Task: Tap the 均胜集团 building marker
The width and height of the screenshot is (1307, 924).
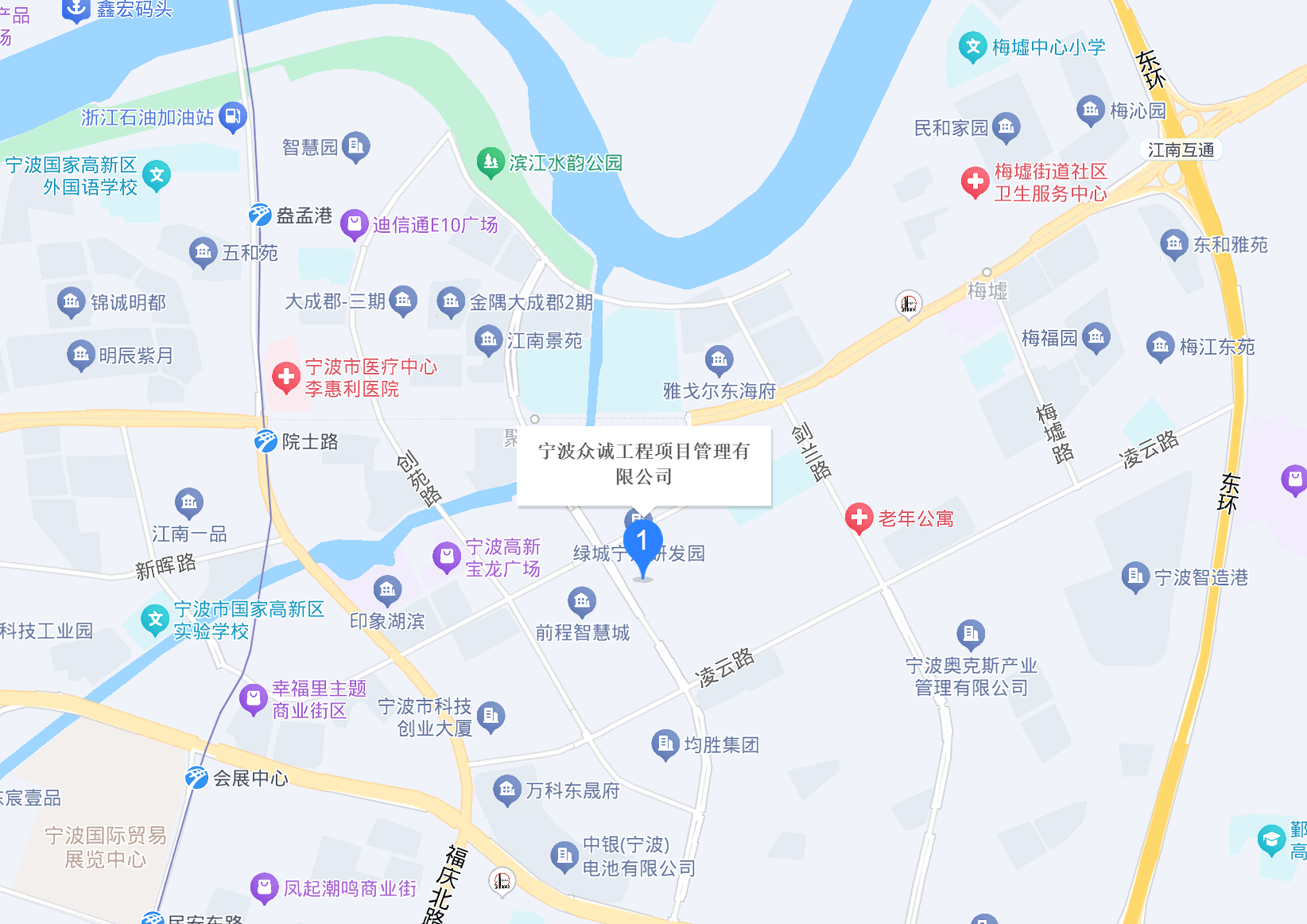Action: (x=665, y=744)
